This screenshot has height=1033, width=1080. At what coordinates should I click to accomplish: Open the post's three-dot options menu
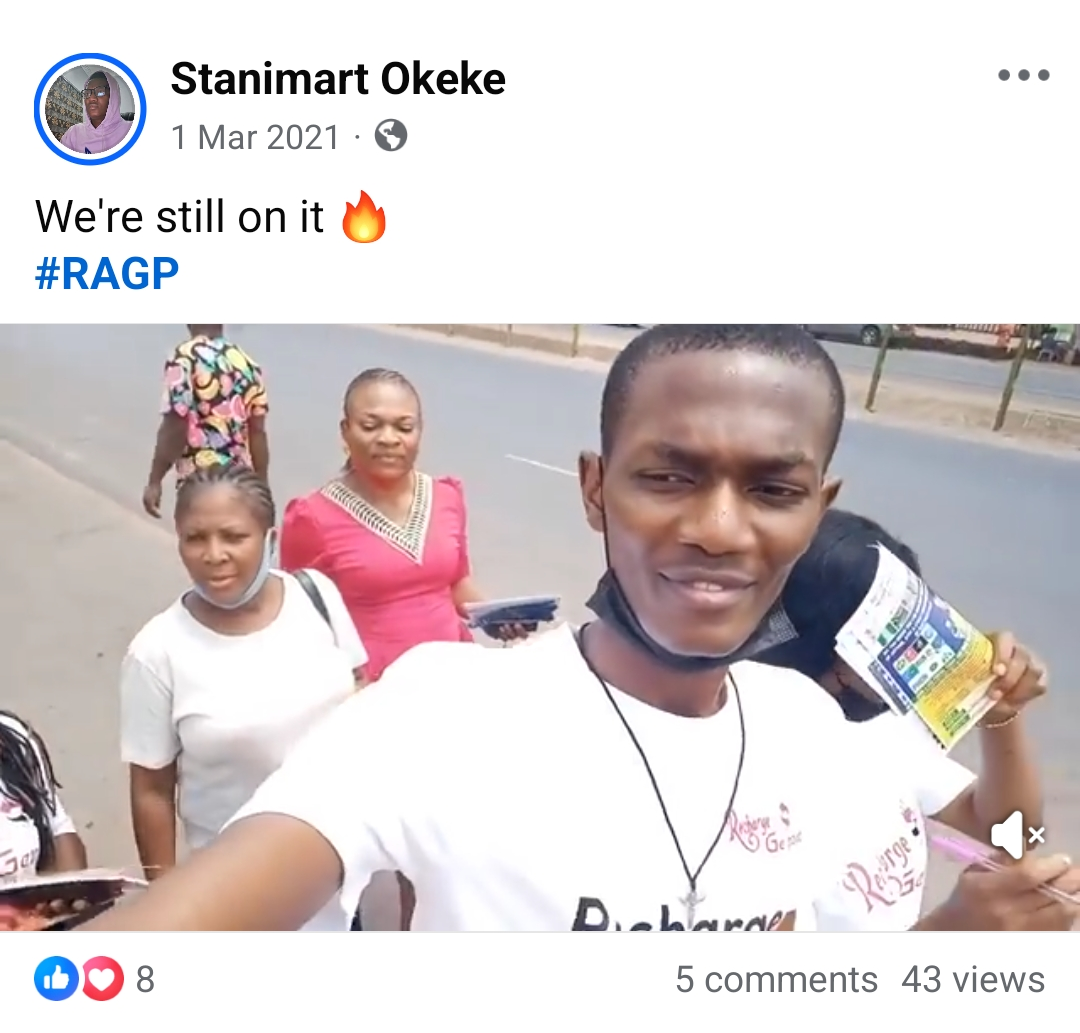click(1023, 76)
